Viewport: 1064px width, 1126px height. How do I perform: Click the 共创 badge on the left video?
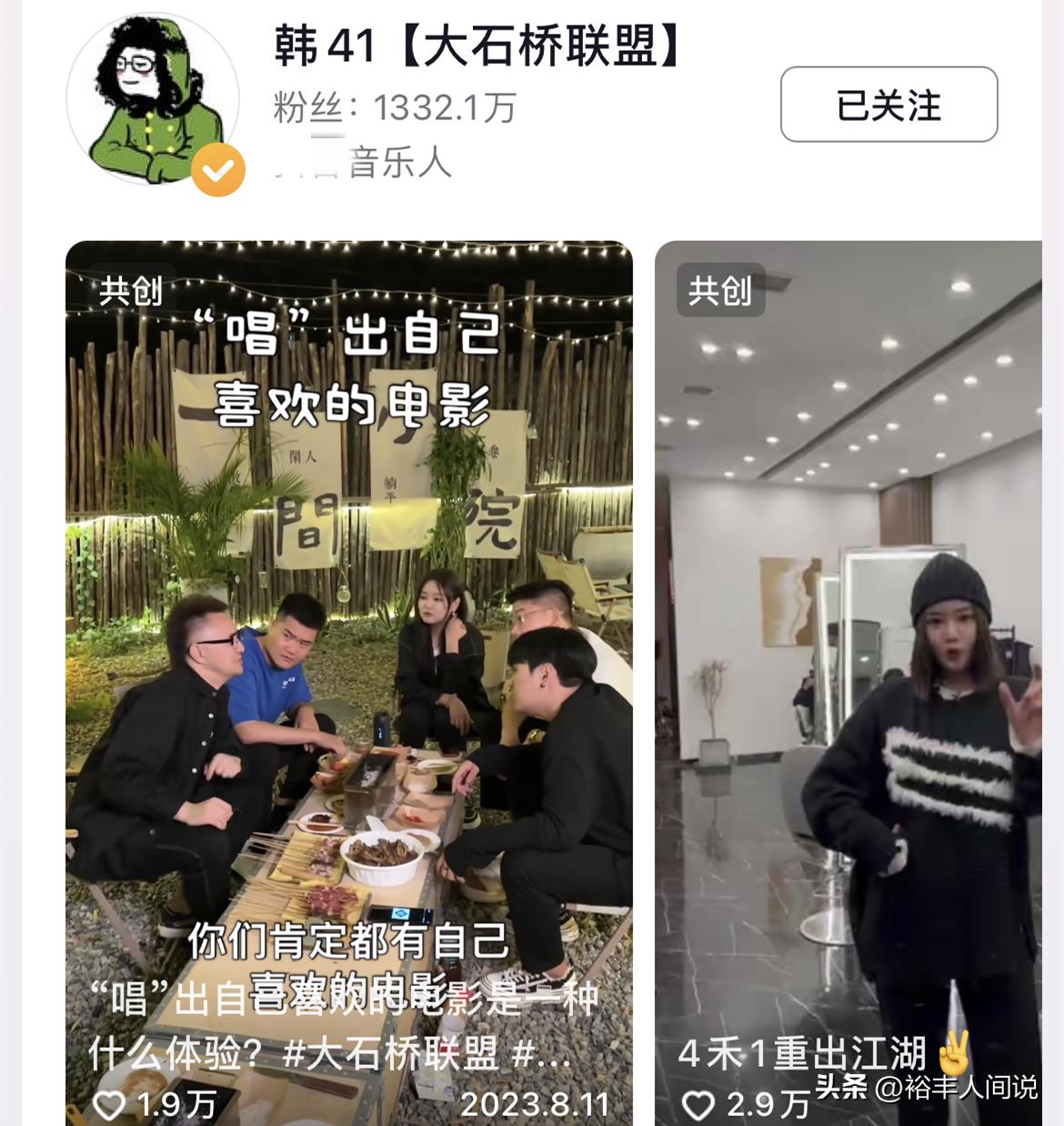131,293
